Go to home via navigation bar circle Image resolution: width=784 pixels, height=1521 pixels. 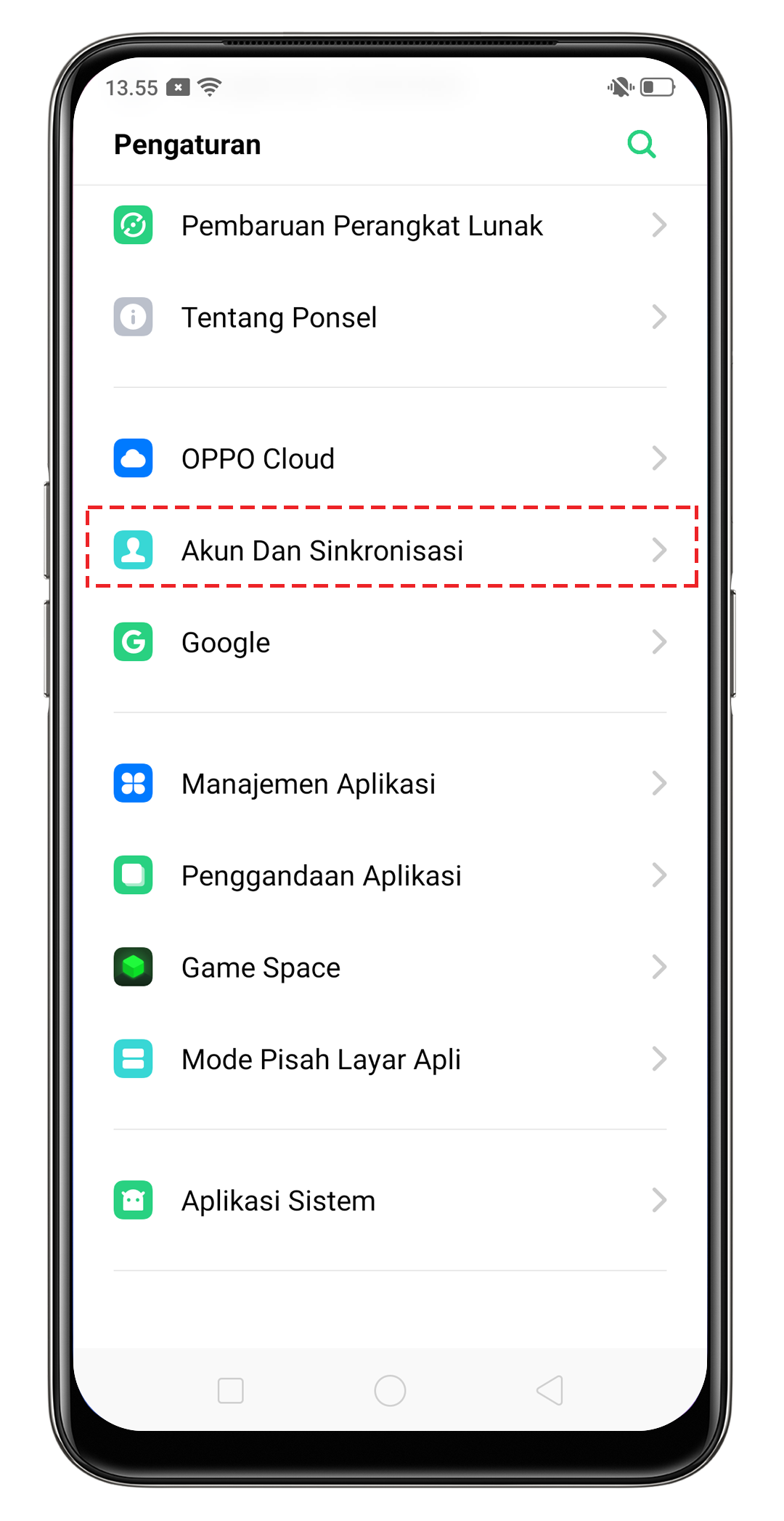[390, 1390]
